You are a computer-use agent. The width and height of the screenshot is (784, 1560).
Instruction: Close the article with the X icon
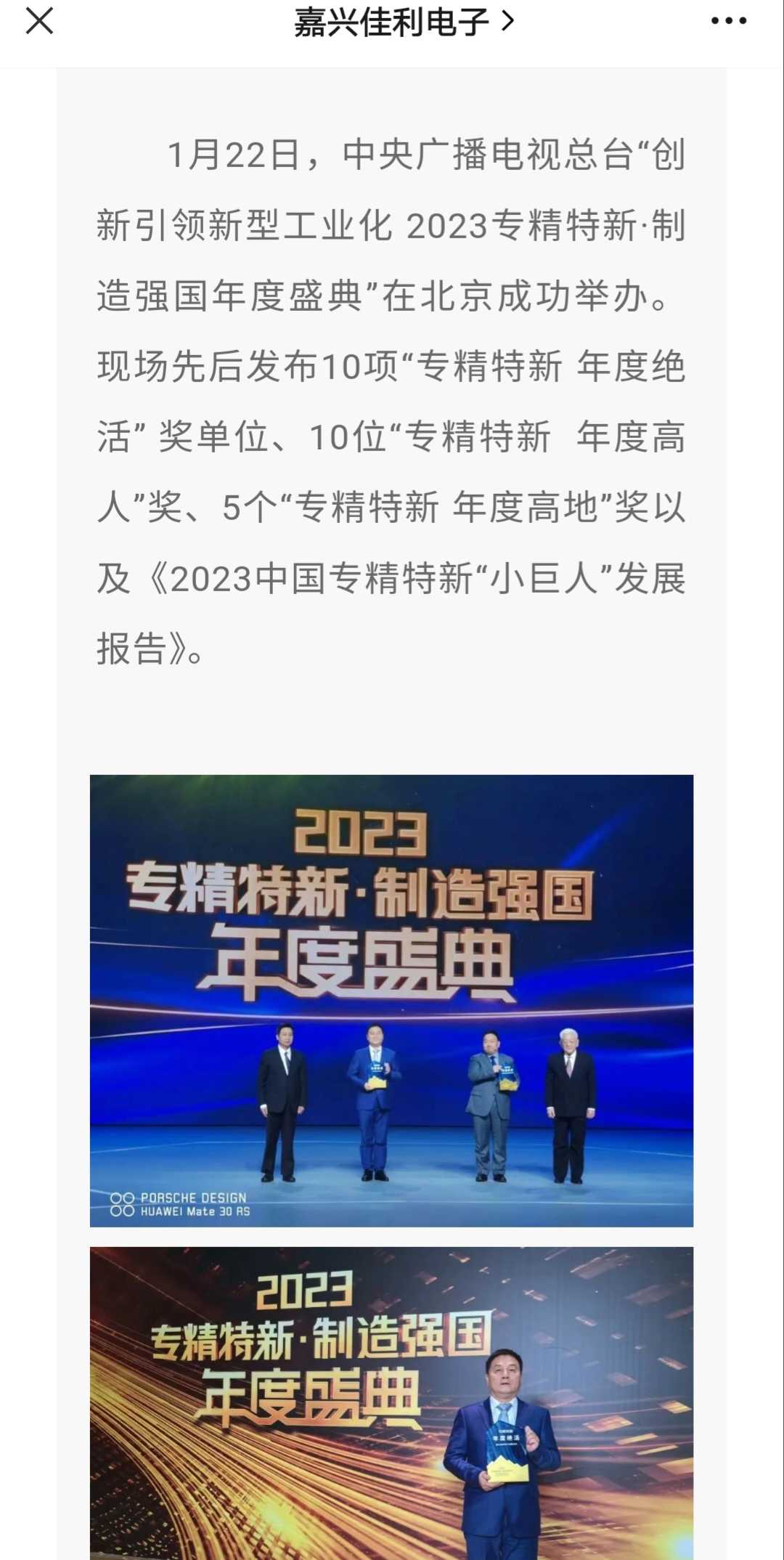39,21
